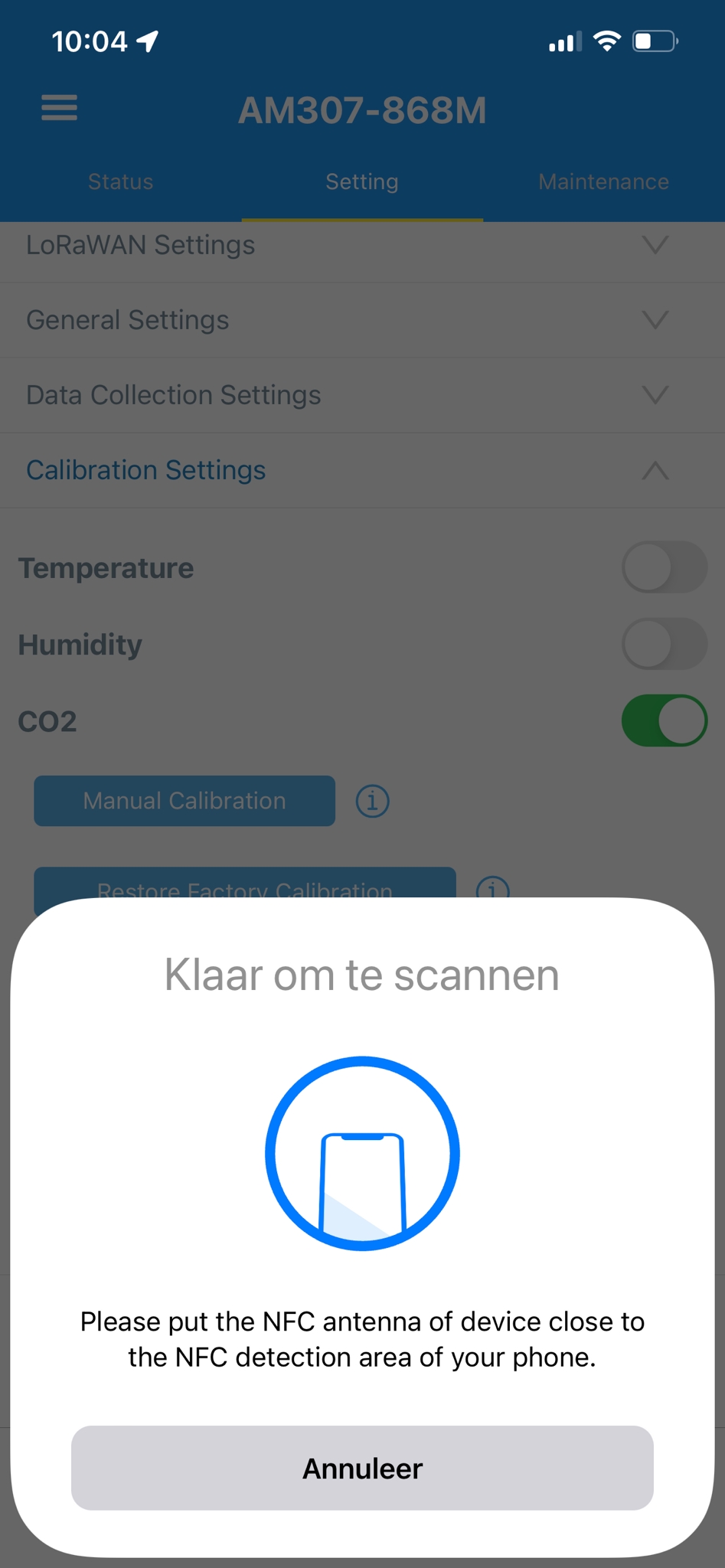Switch to the Status tab

click(x=120, y=181)
